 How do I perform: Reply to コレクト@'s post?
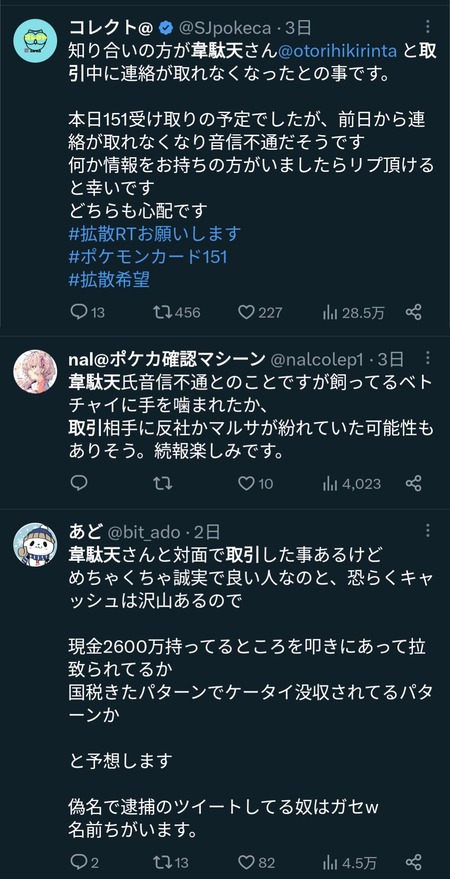87,312
